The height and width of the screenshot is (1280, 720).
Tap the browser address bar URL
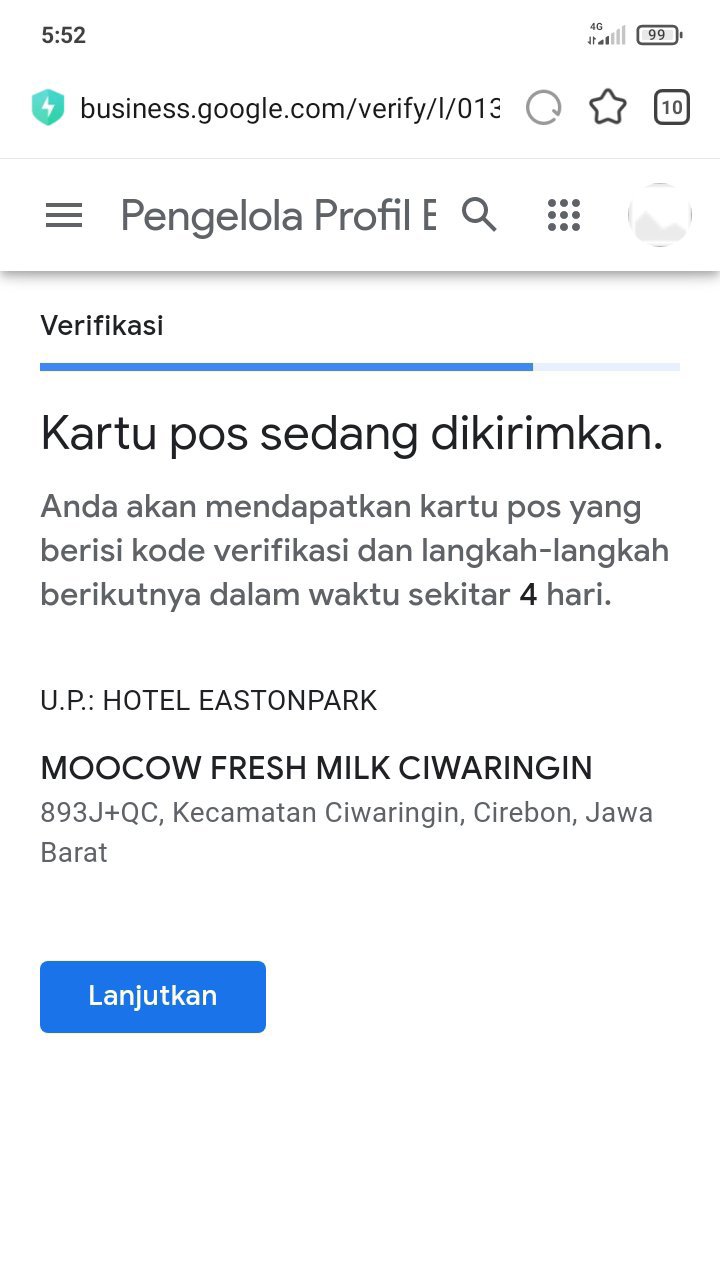point(289,108)
